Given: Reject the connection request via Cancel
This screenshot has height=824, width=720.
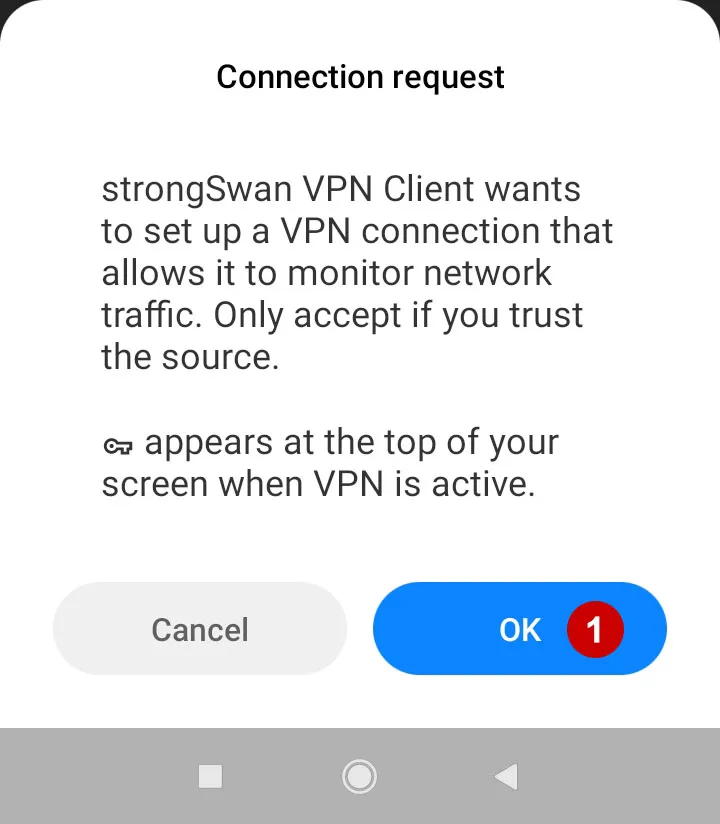Looking at the screenshot, I should 199,629.
